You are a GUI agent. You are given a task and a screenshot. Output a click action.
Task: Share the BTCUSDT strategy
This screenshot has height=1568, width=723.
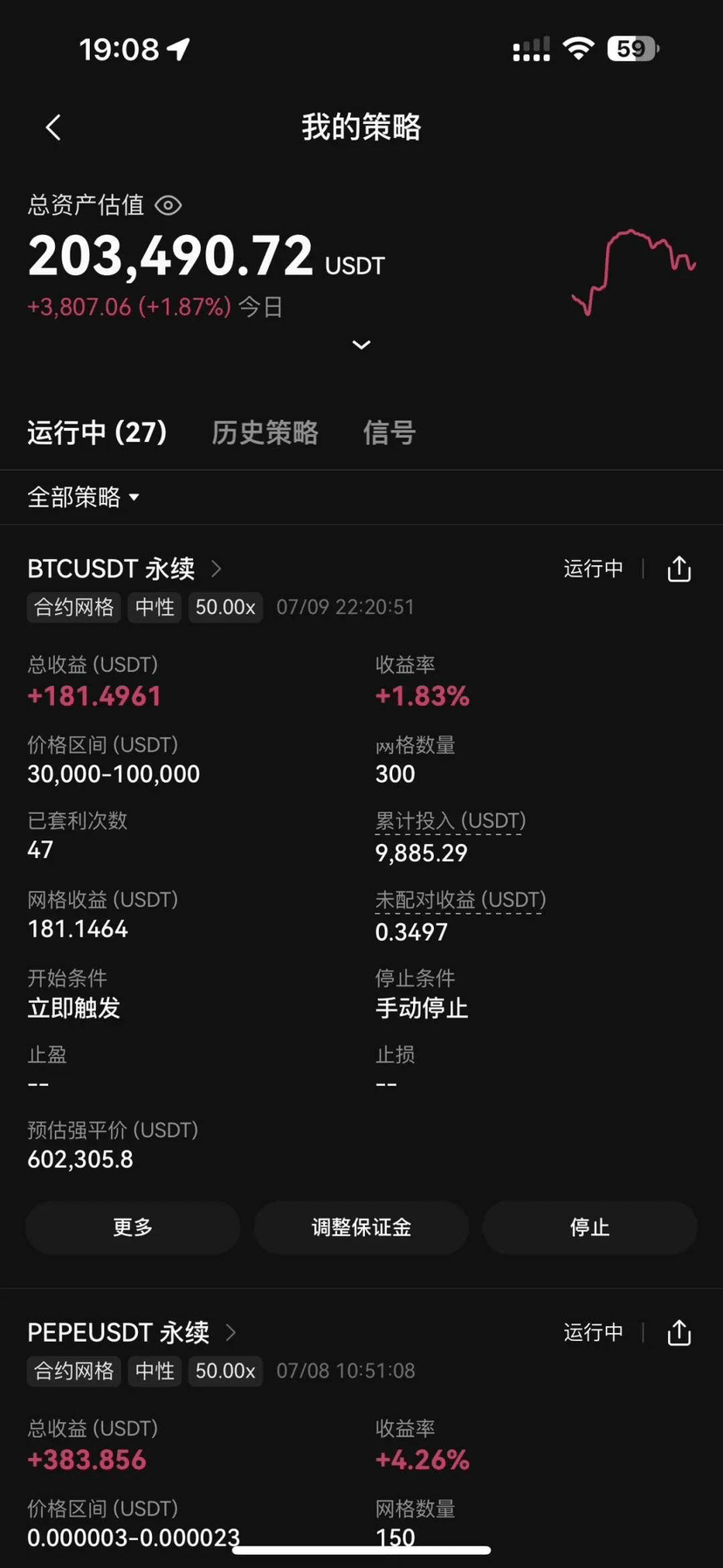[x=679, y=569]
